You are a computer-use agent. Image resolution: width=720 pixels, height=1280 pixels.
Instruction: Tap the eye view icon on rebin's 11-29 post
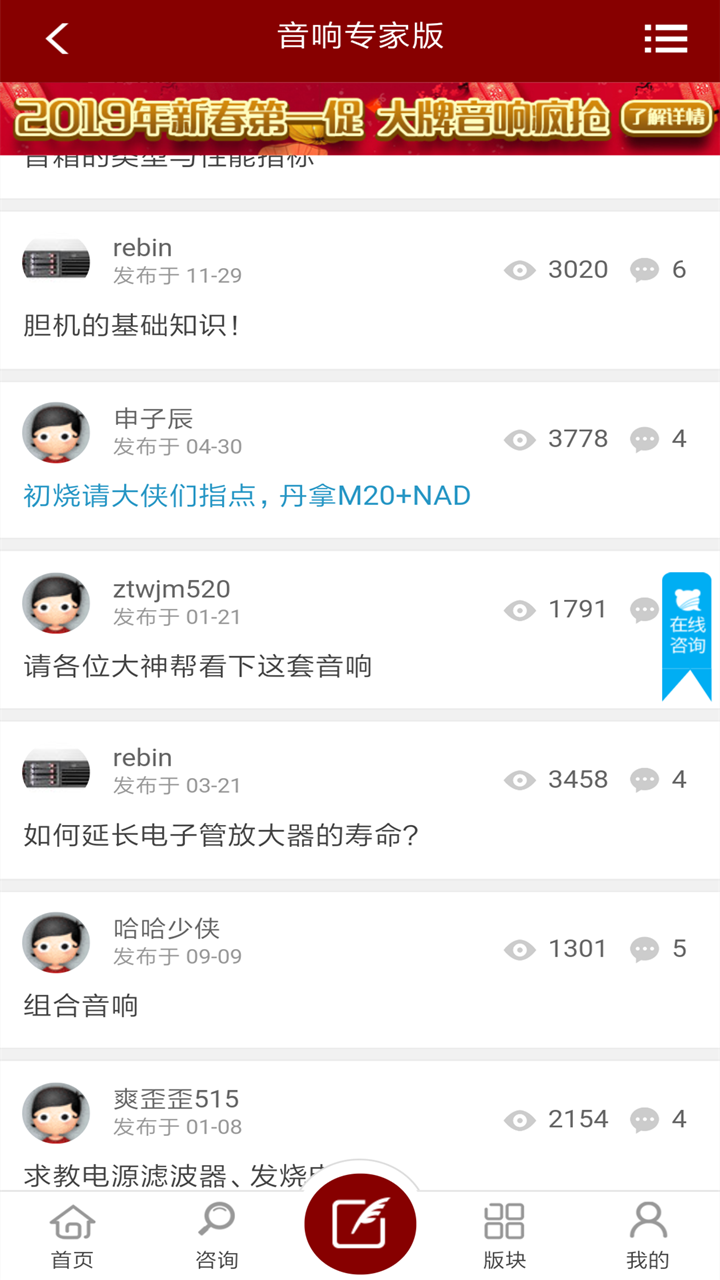pyautogui.click(x=519, y=270)
